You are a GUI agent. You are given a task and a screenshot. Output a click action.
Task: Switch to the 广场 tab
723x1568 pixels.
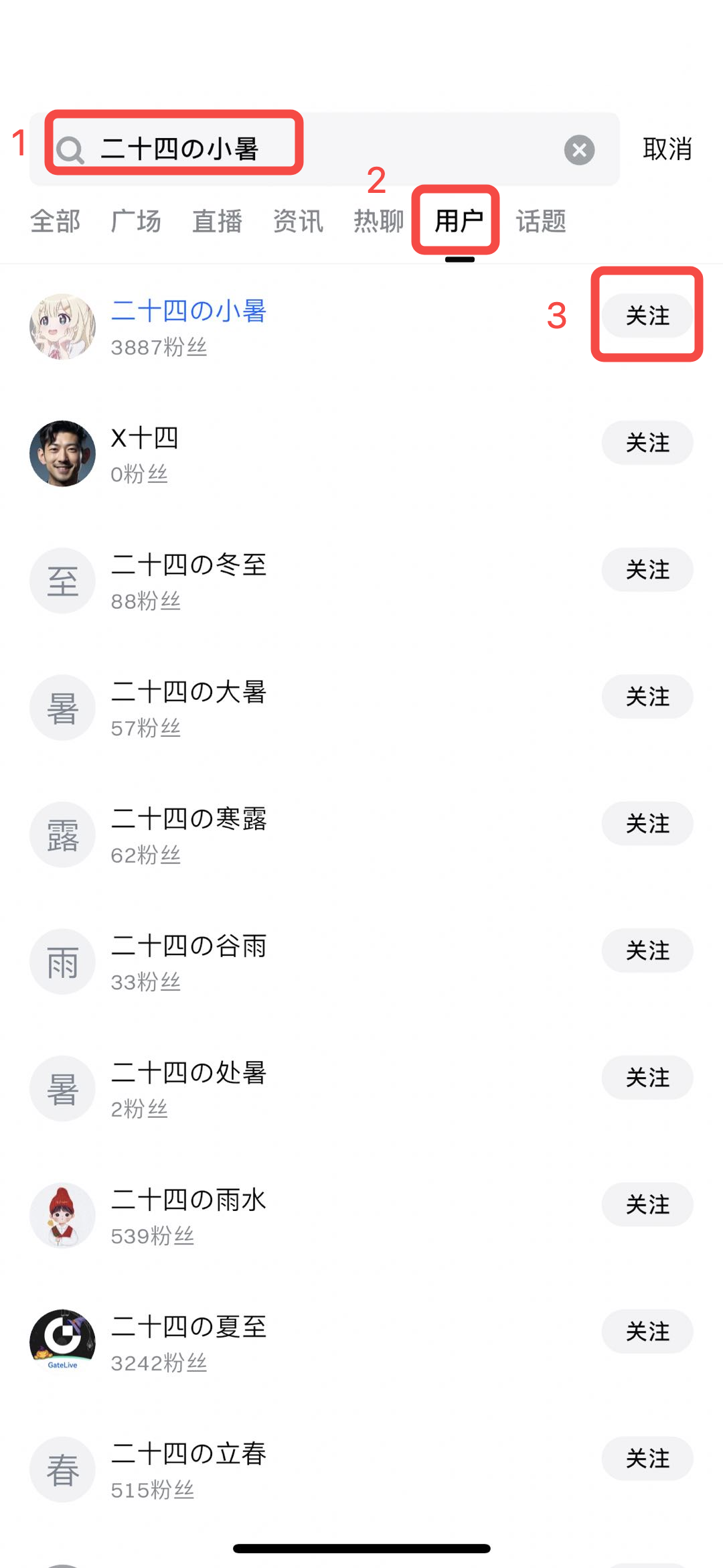click(x=136, y=221)
